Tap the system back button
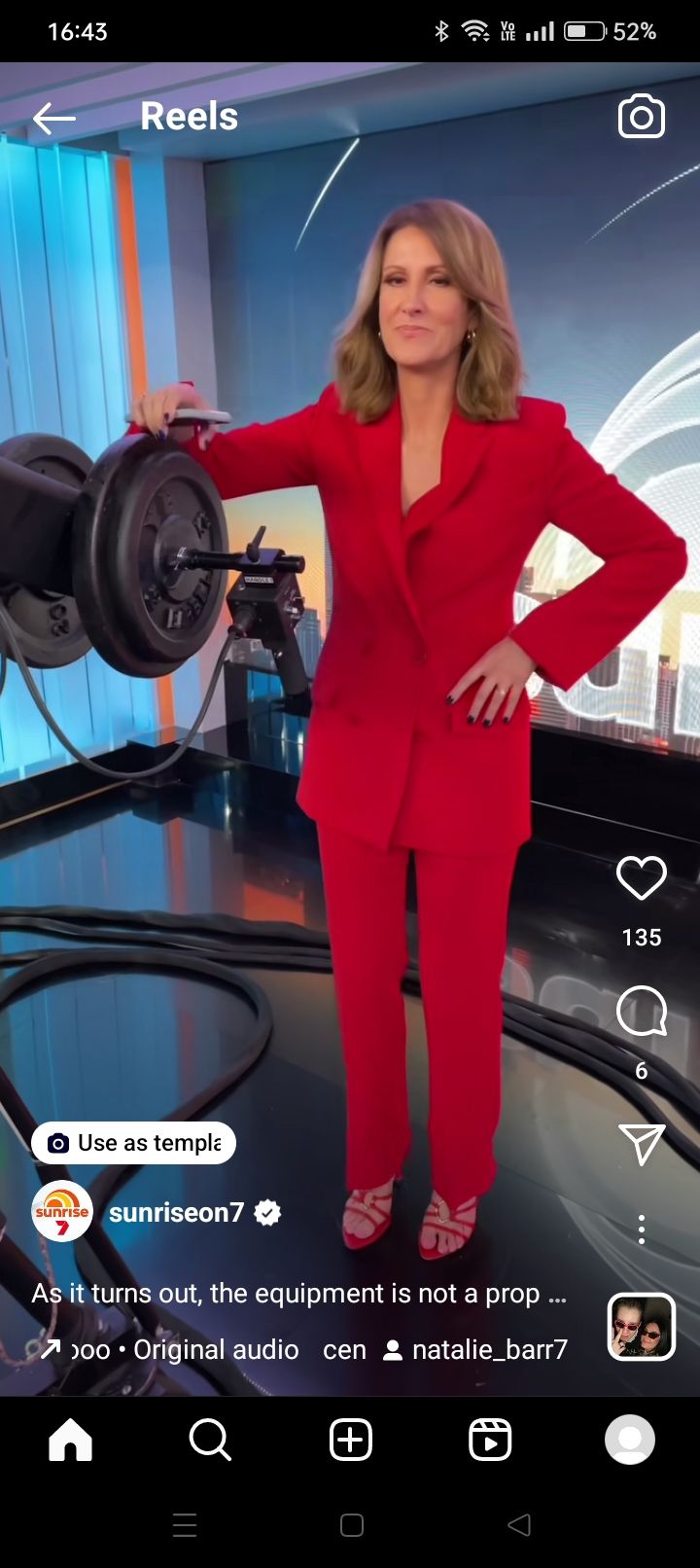 coord(519,1525)
